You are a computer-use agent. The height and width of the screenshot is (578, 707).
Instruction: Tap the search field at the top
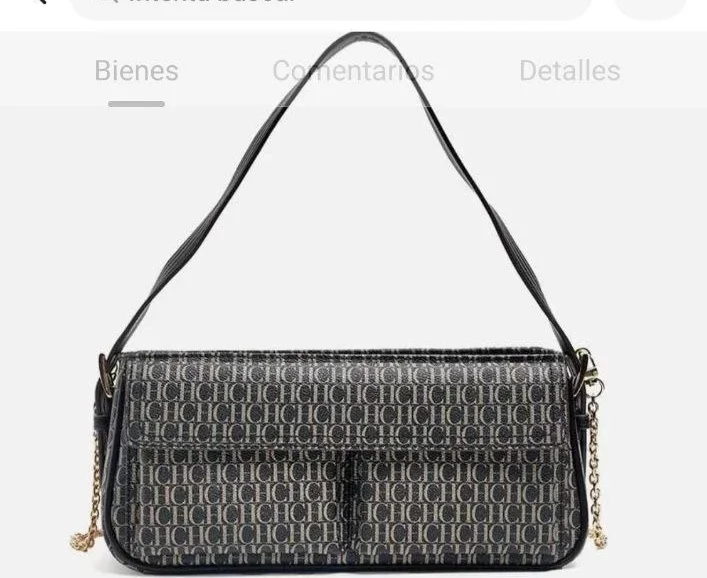(330, 6)
